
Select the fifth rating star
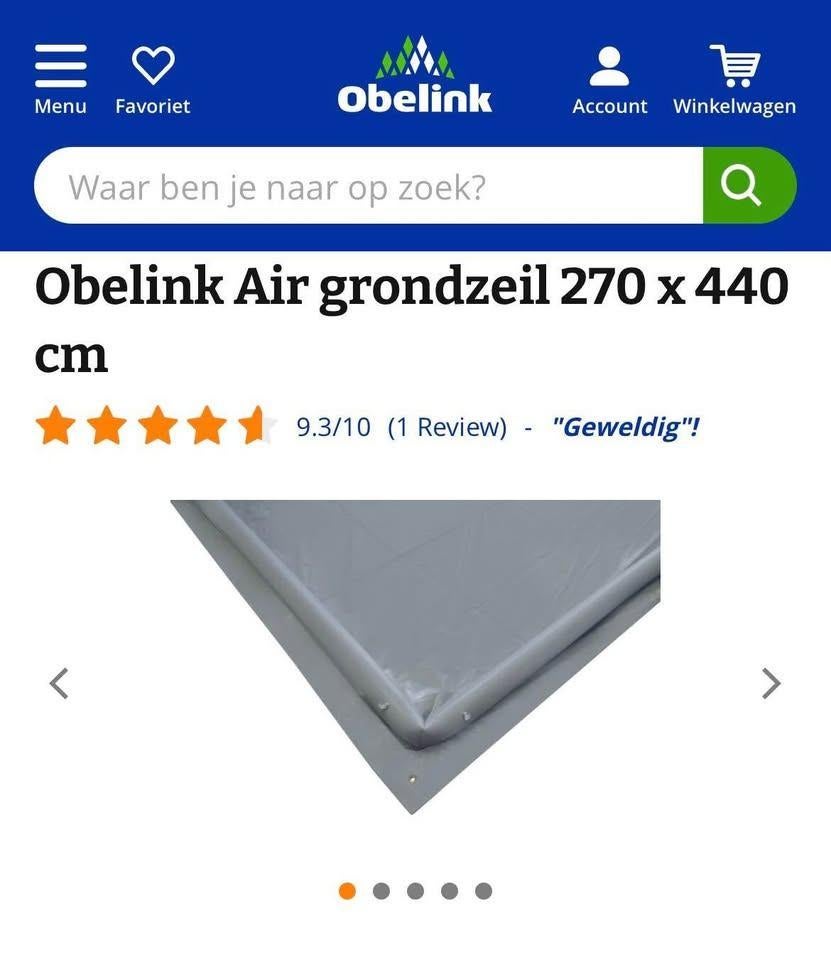pos(257,425)
